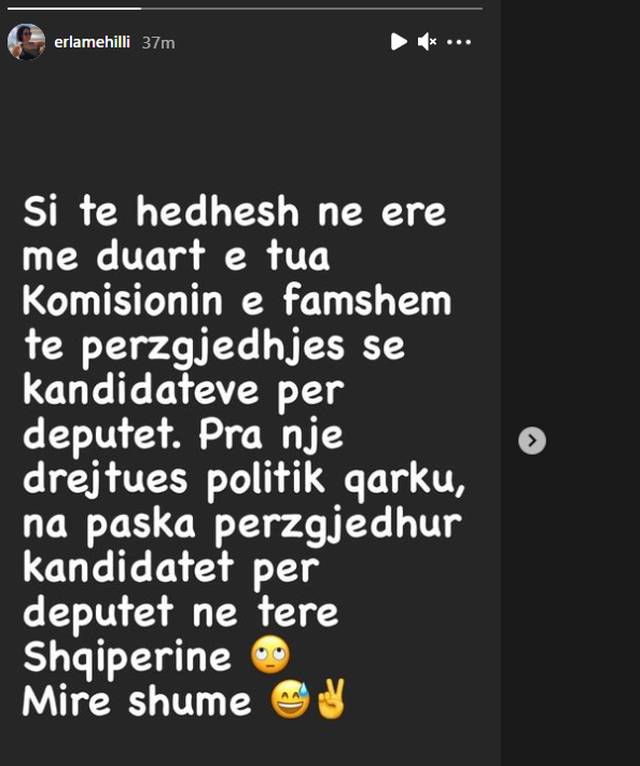
Task: Go to the next story
Action: coord(532,440)
